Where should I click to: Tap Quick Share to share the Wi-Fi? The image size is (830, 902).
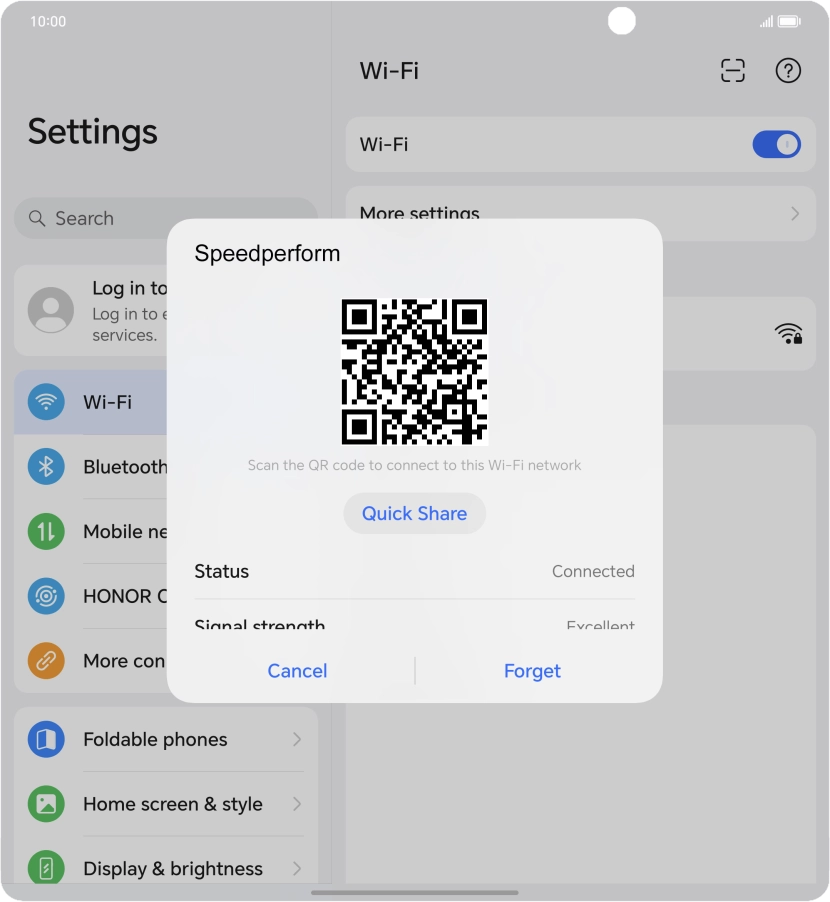(414, 513)
